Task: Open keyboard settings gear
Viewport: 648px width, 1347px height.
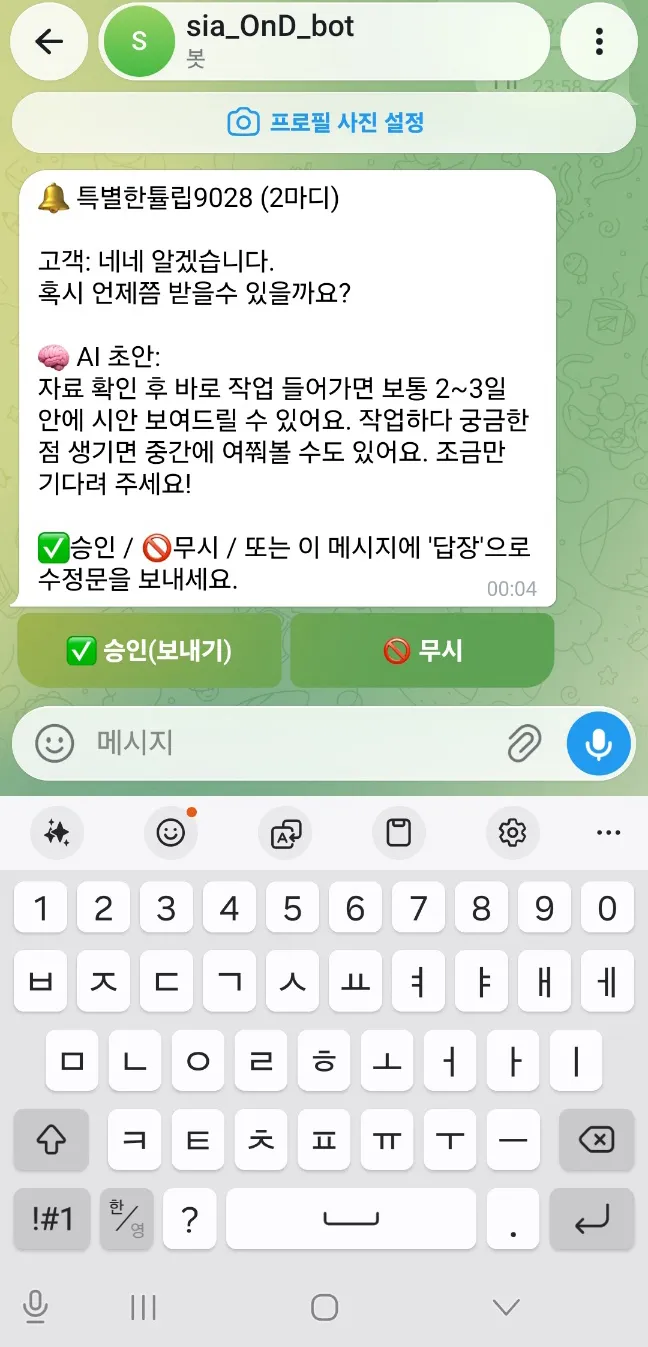Action: click(x=512, y=832)
